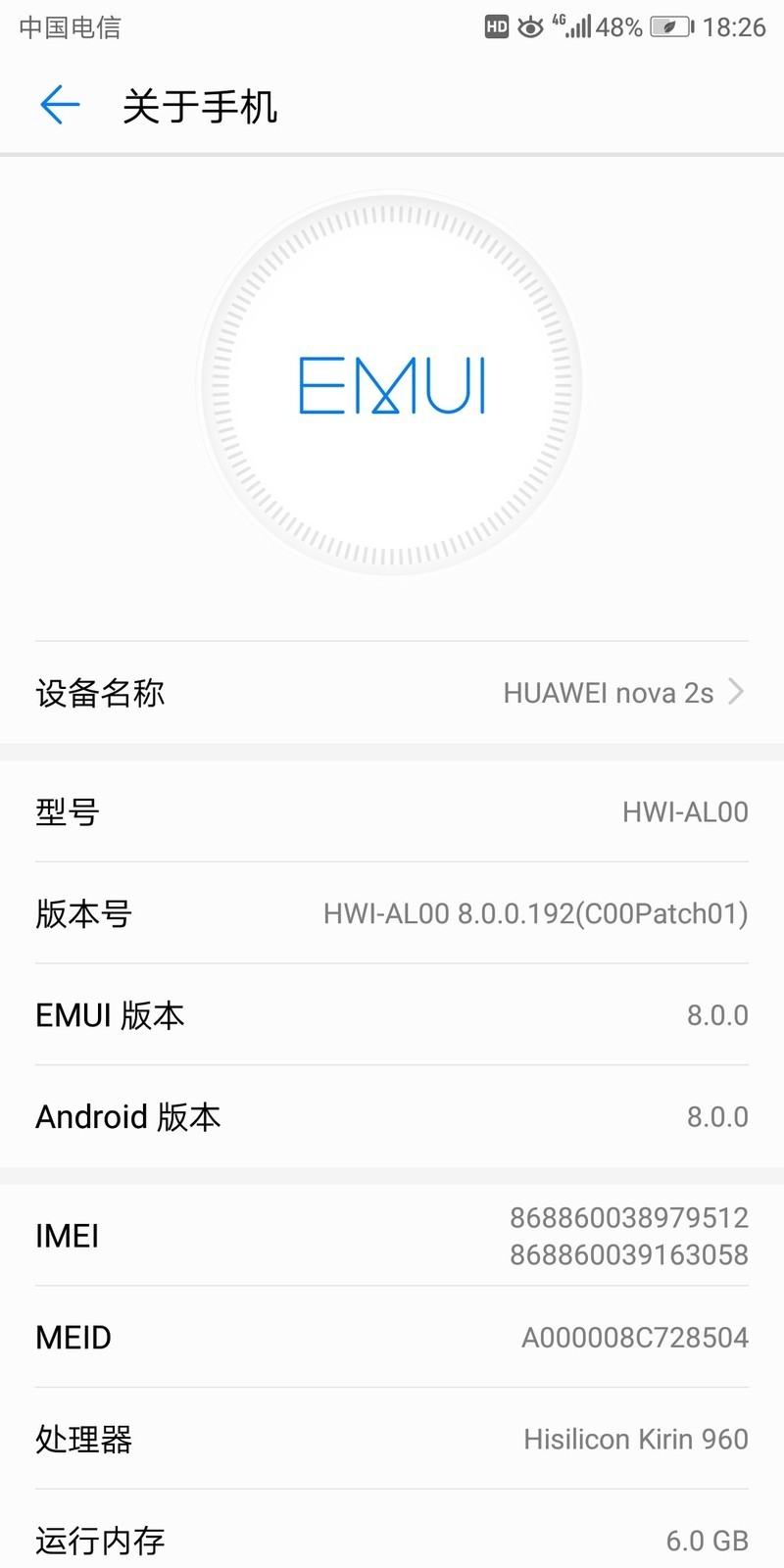Expand the HUAWEI nova 2s device name chevron
The height and width of the screenshot is (1568, 784).
pos(736,692)
